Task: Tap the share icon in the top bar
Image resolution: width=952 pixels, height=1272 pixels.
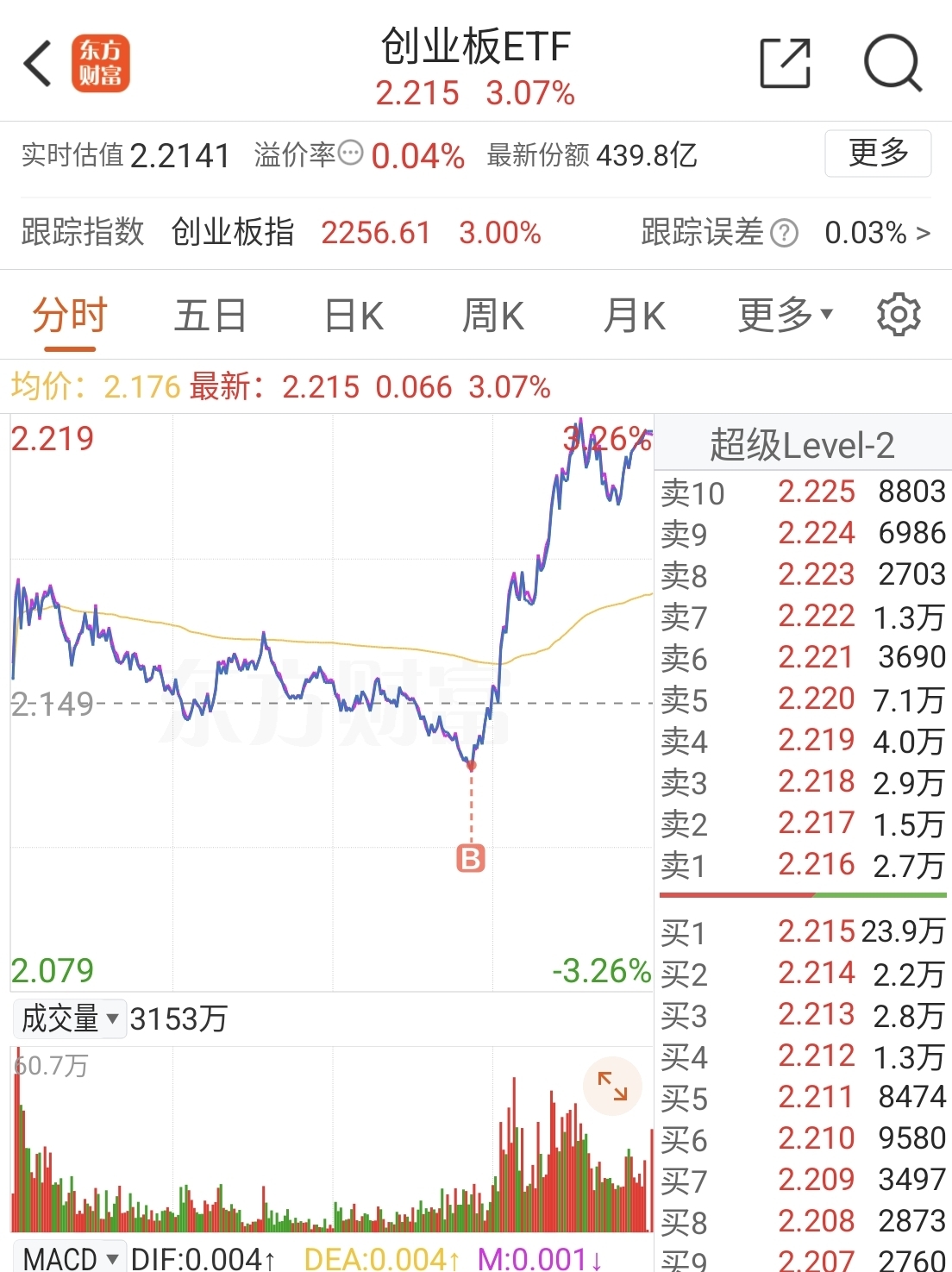Action: [786, 63]
